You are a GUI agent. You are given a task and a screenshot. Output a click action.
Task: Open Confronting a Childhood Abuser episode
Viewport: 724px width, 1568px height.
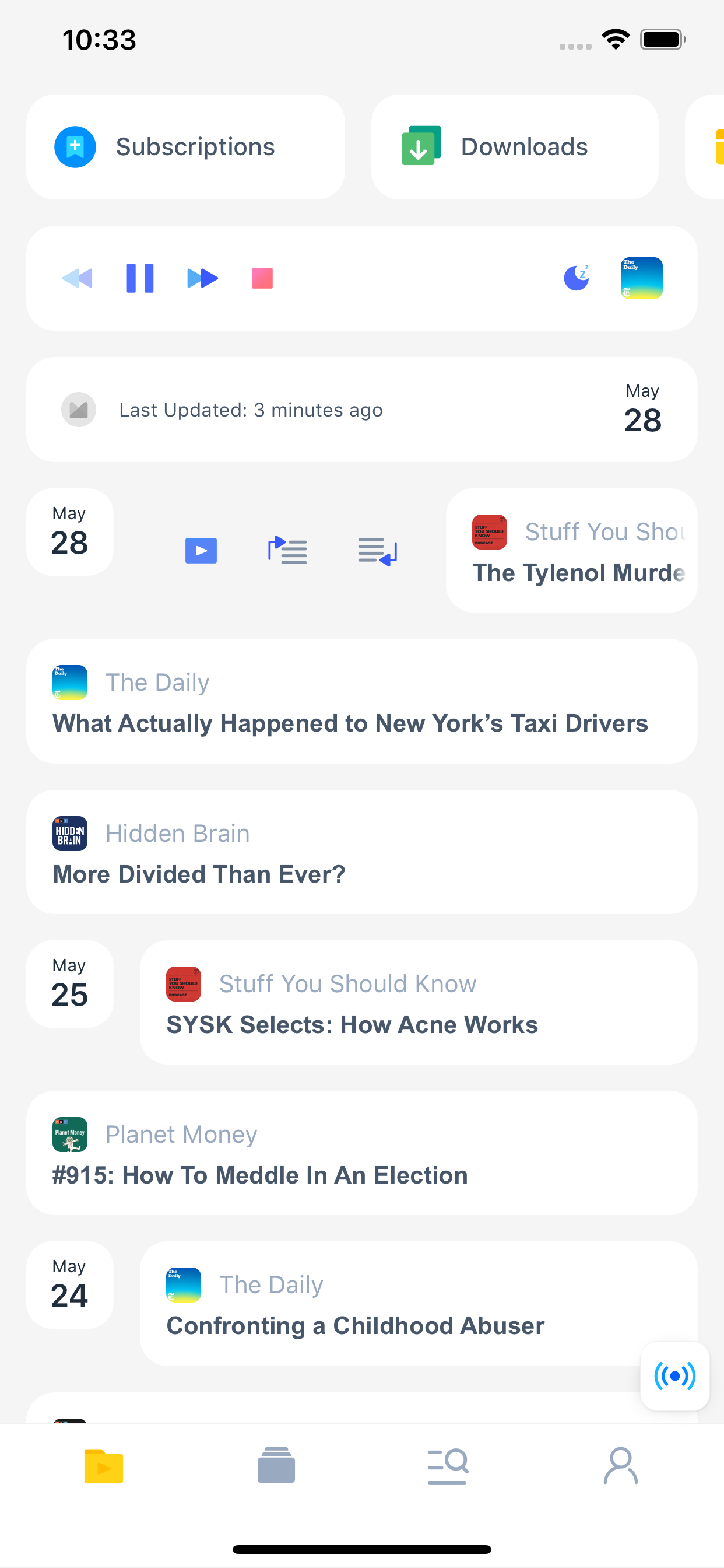pos(389,1304)
